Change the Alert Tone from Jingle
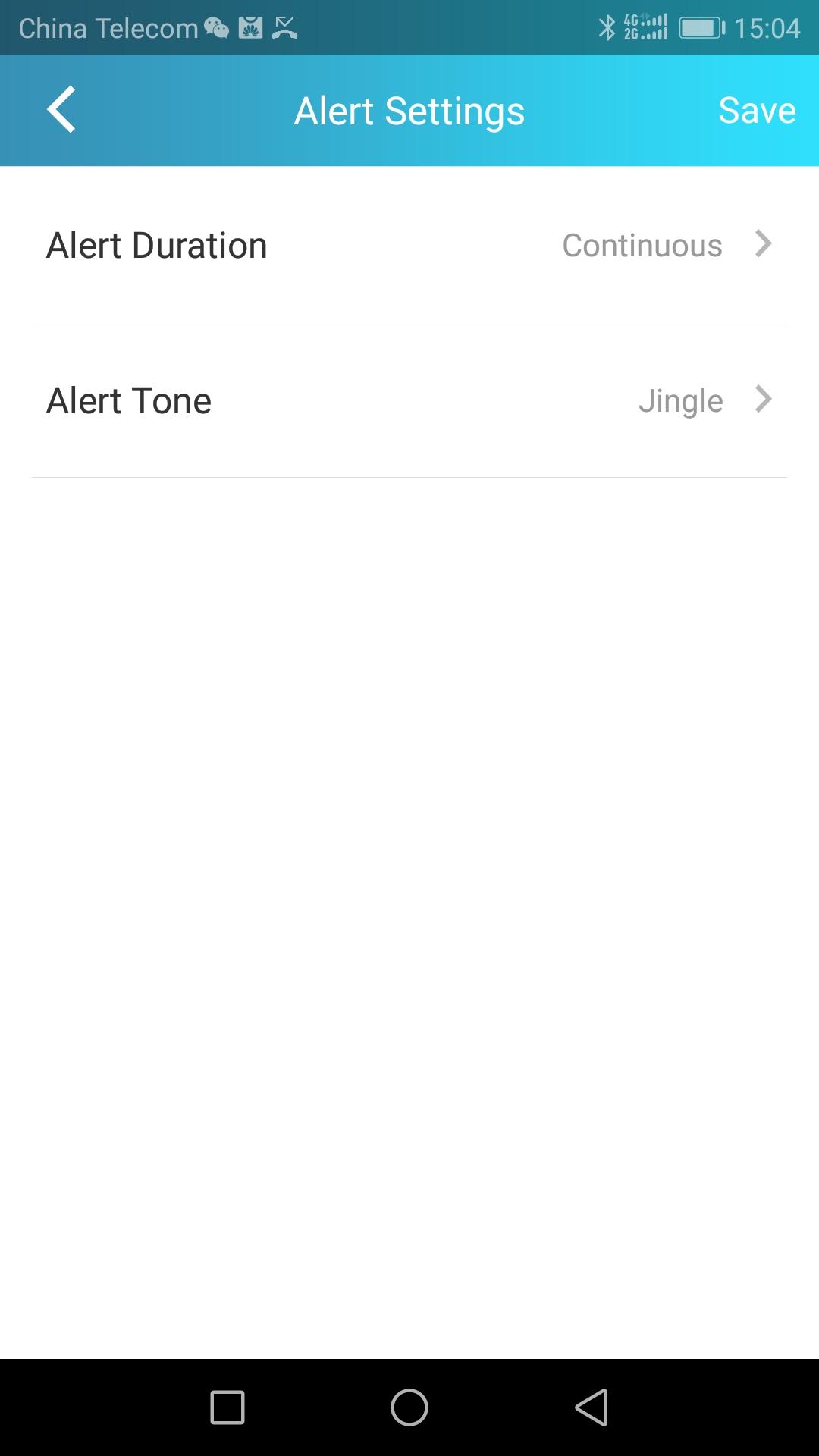 pyautogui.click(x=409, y=400)
